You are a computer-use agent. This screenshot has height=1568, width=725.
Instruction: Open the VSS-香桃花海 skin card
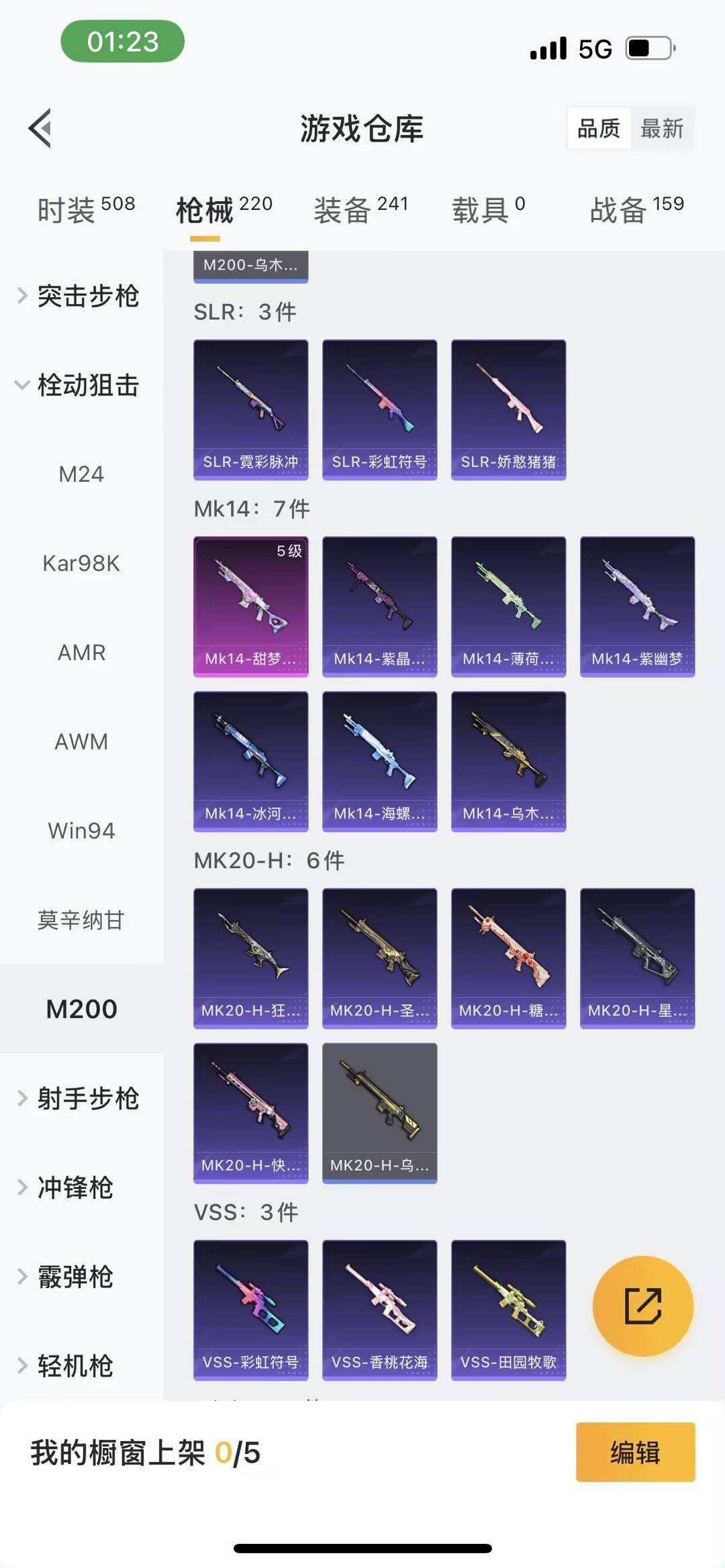379,1310
